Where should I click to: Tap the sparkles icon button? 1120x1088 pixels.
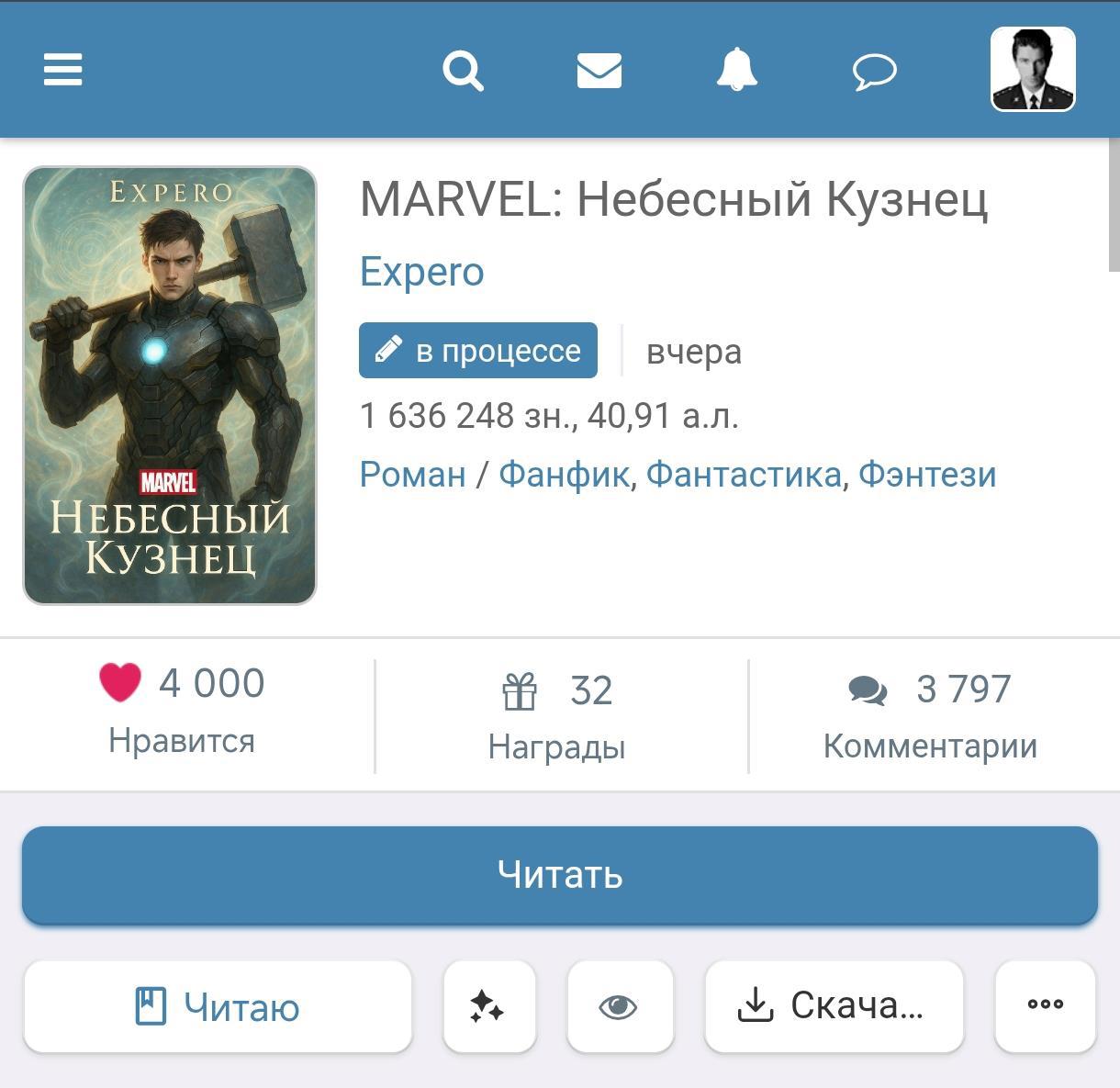[488, 1007]
